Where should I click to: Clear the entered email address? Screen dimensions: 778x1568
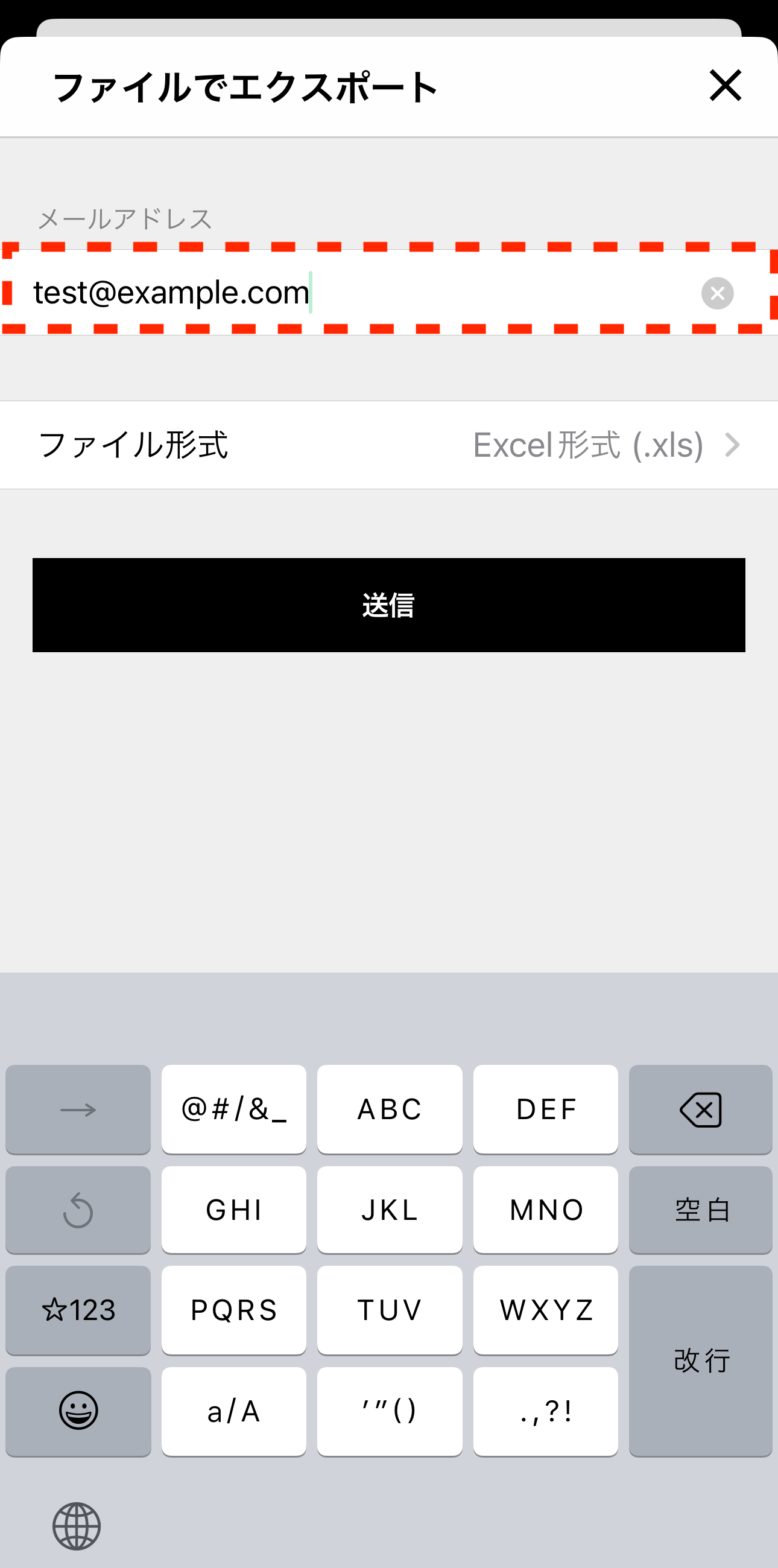tap(717, 293)
